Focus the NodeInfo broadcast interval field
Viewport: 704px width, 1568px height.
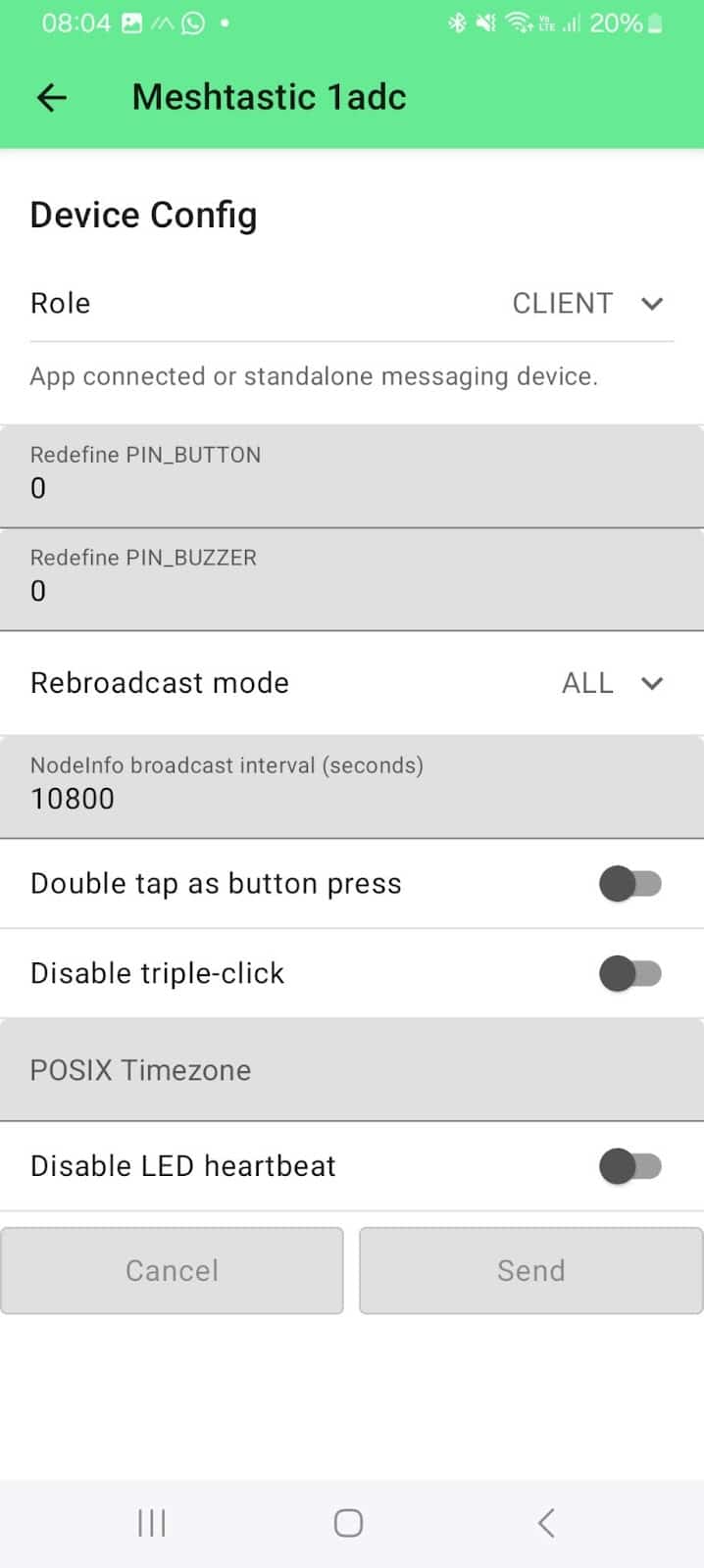(x=351, y=787)
